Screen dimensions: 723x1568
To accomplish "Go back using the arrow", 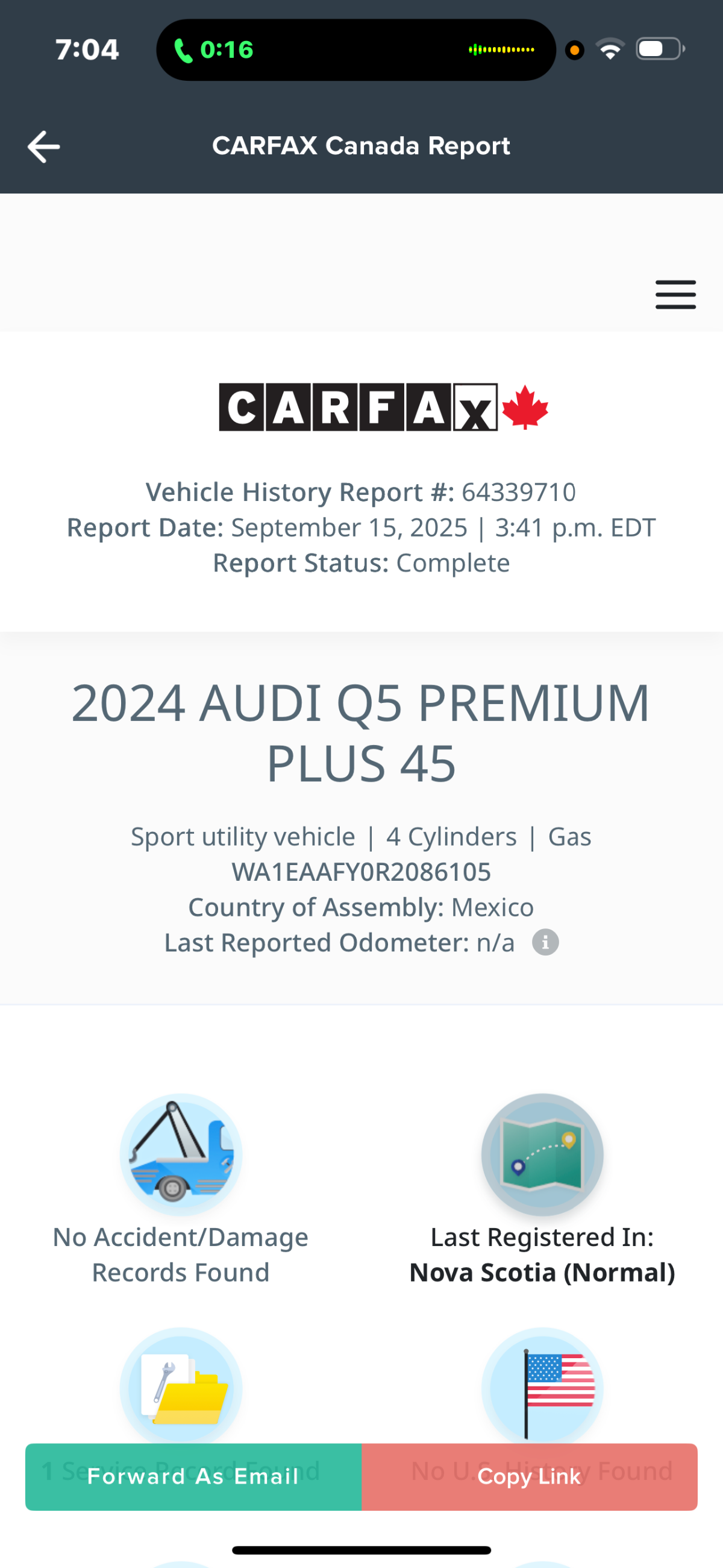I will (x=44, y=146).
